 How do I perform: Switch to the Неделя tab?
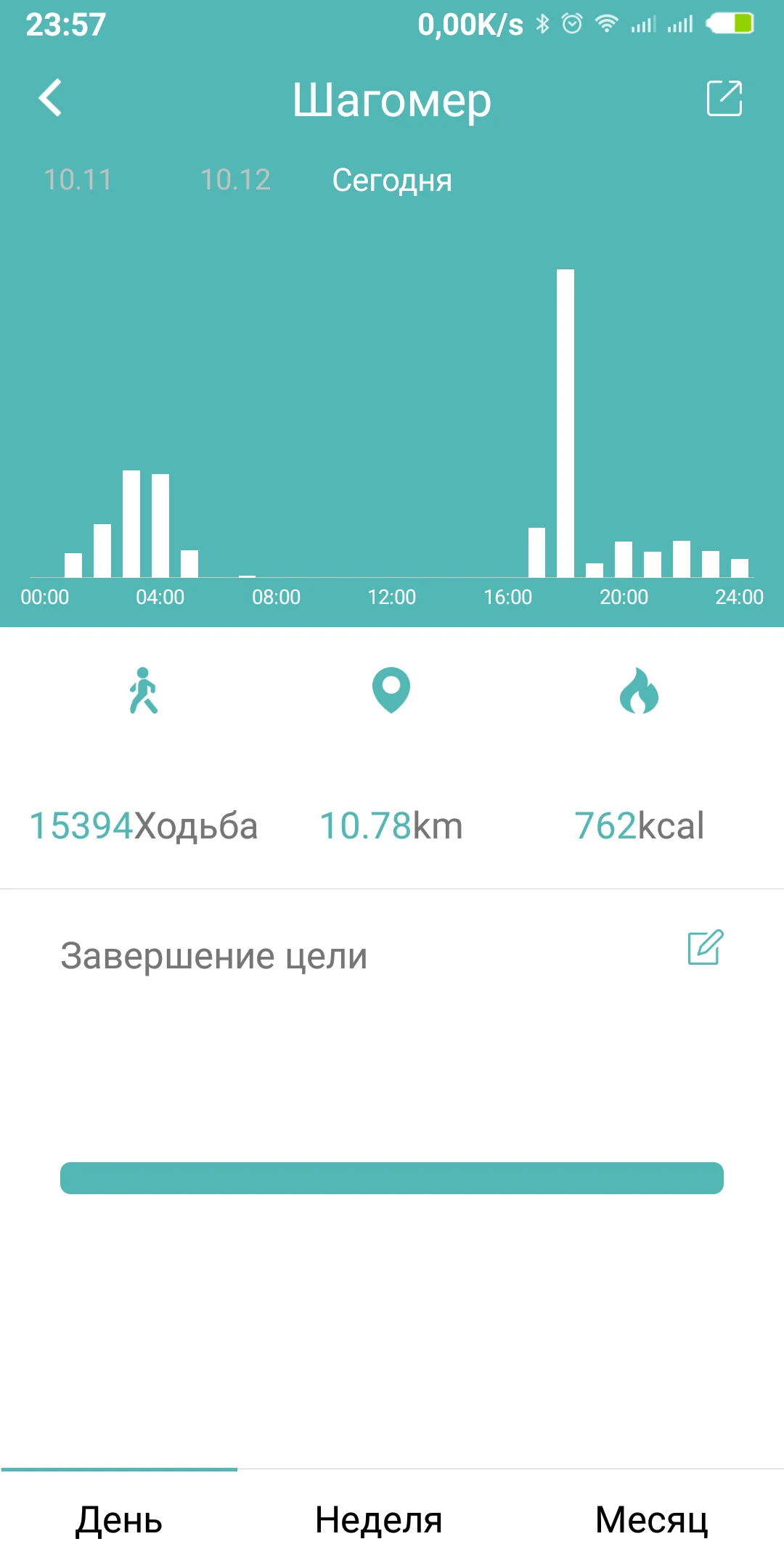(x=378, y=1520)
